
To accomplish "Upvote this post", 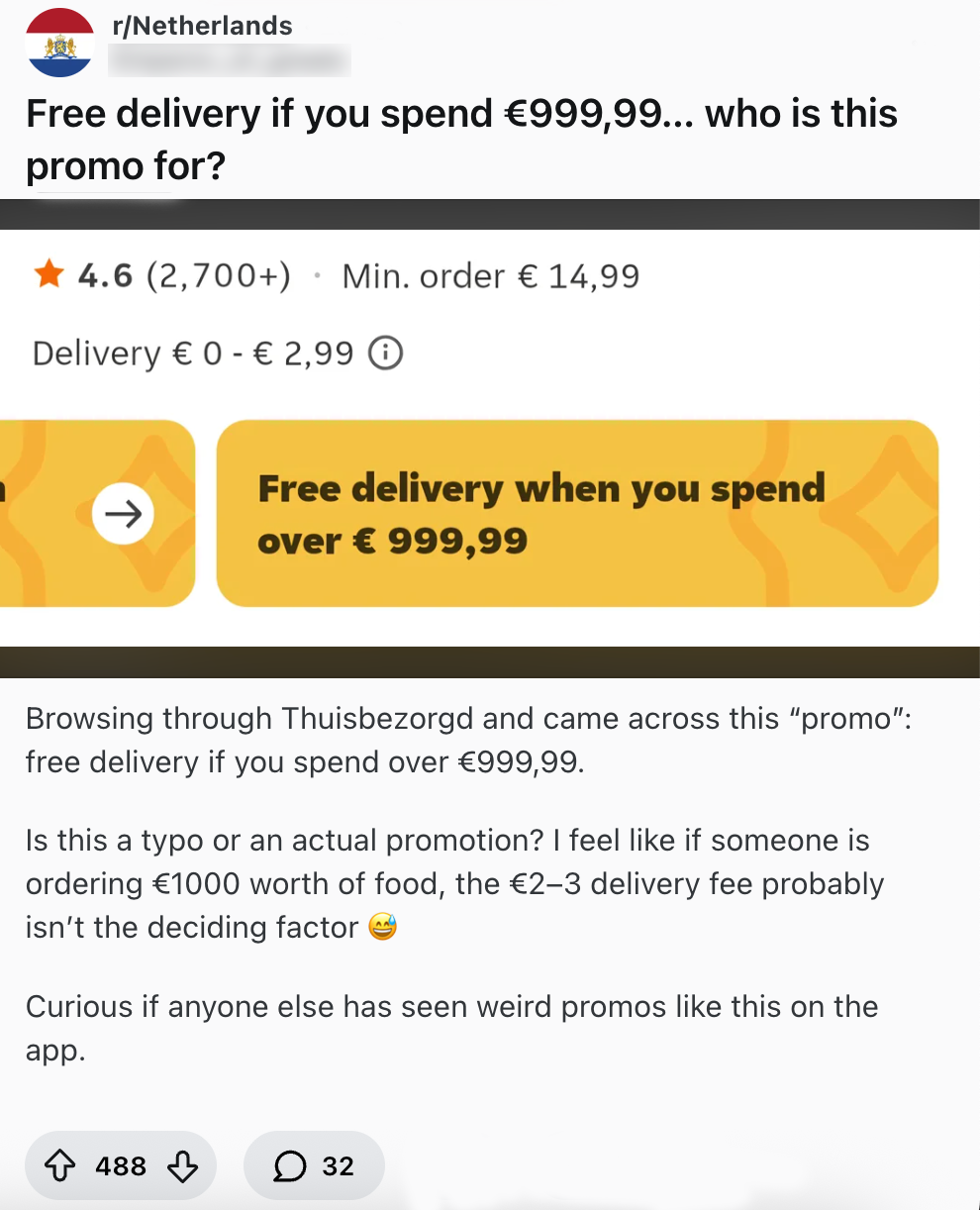I will [x=61, y=1167].
